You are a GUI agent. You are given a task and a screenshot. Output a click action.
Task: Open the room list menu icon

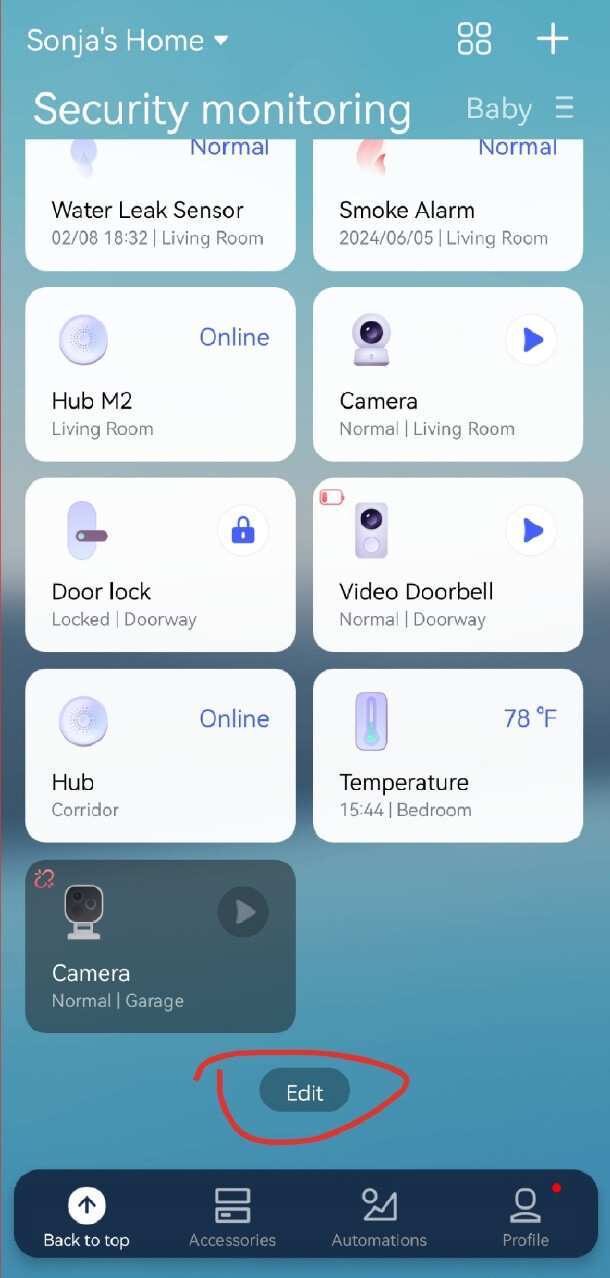pos(564,109)
